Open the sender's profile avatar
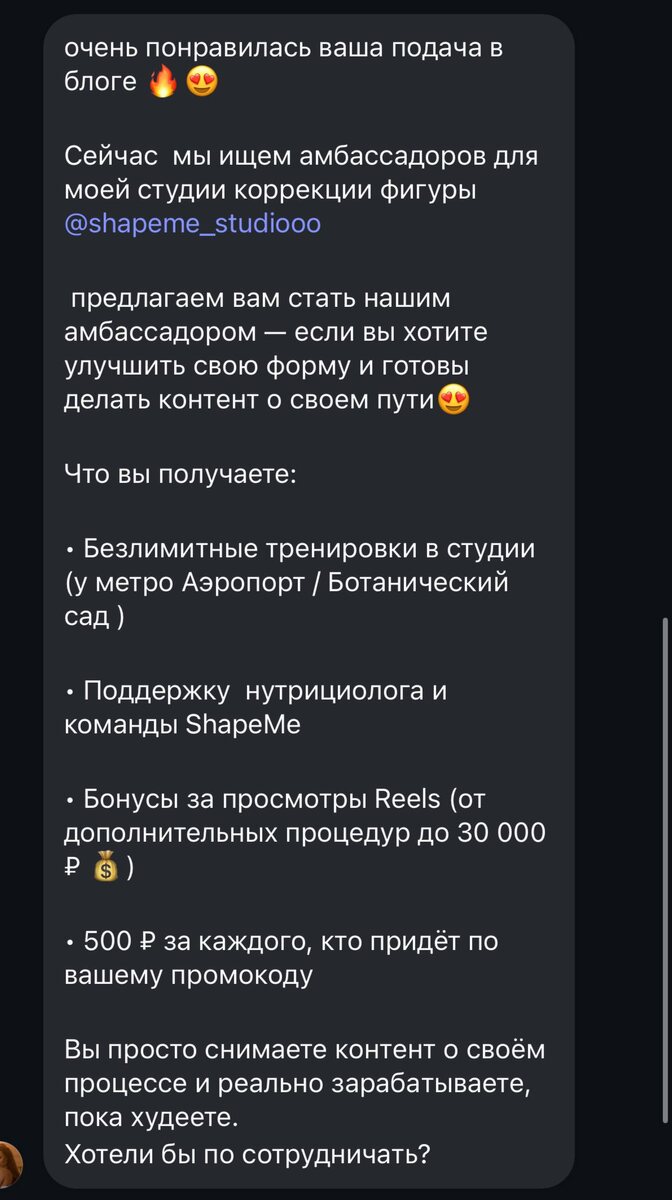This screenshot has width=672, height=1200. (x=11, y=1164)
